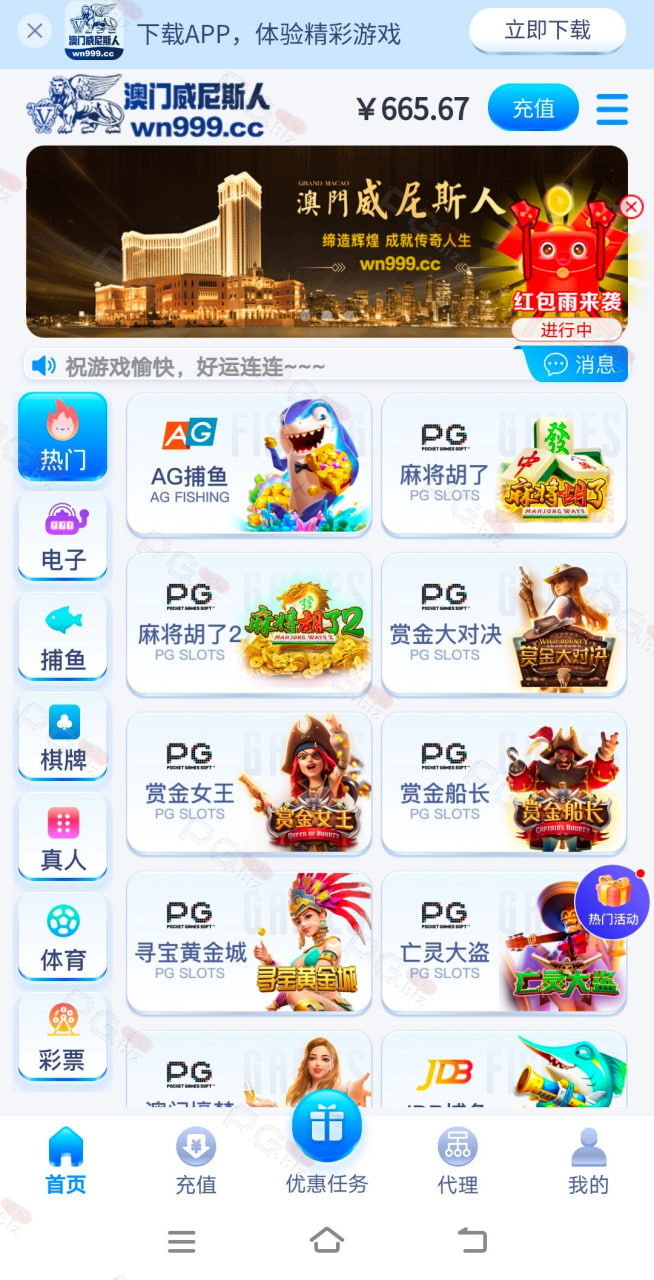This screenshot has height=1280, width=654.
Task: Open the 赏金女王 game card
Action: (x=249, y=783)
